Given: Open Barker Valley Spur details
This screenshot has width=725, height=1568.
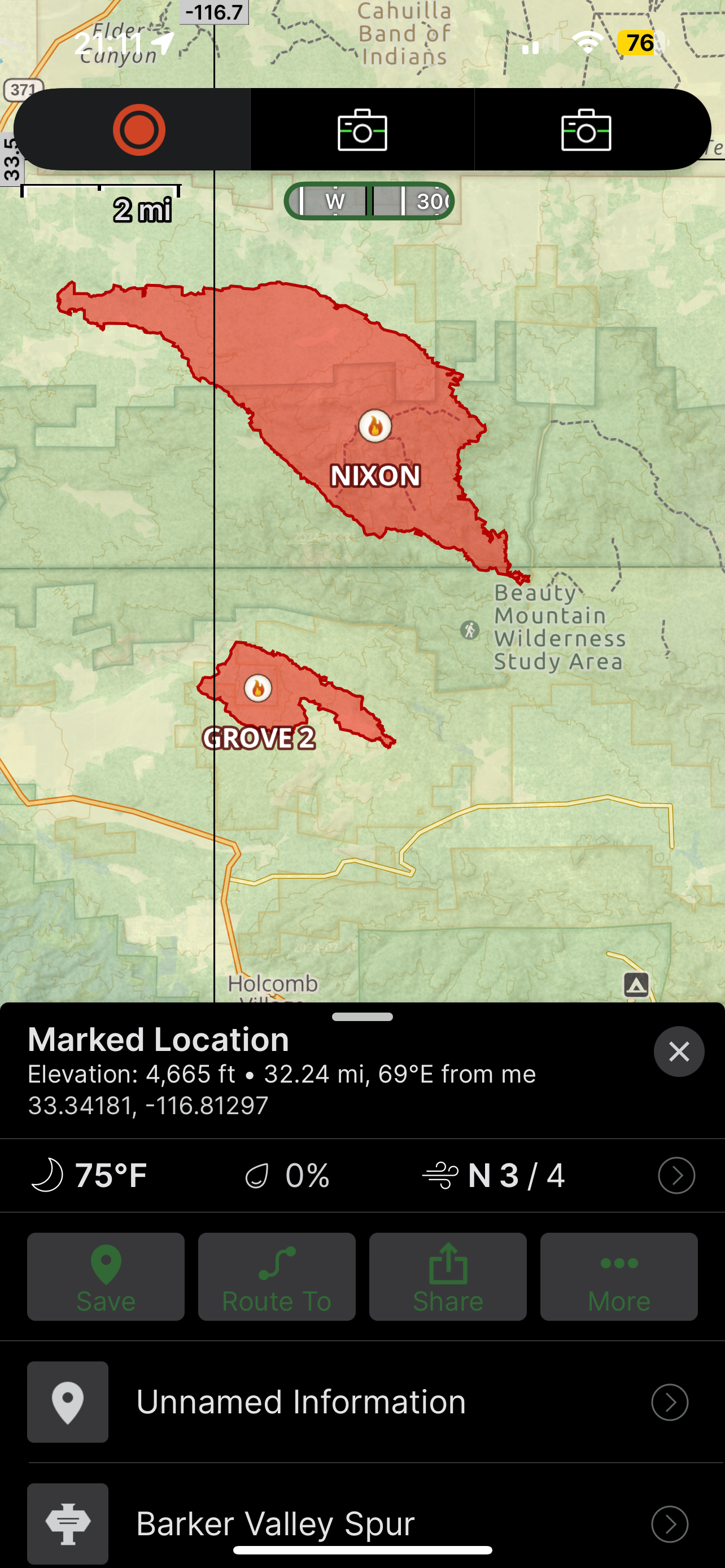Looking at the screenshot, I should click(x=362, y=1523).
